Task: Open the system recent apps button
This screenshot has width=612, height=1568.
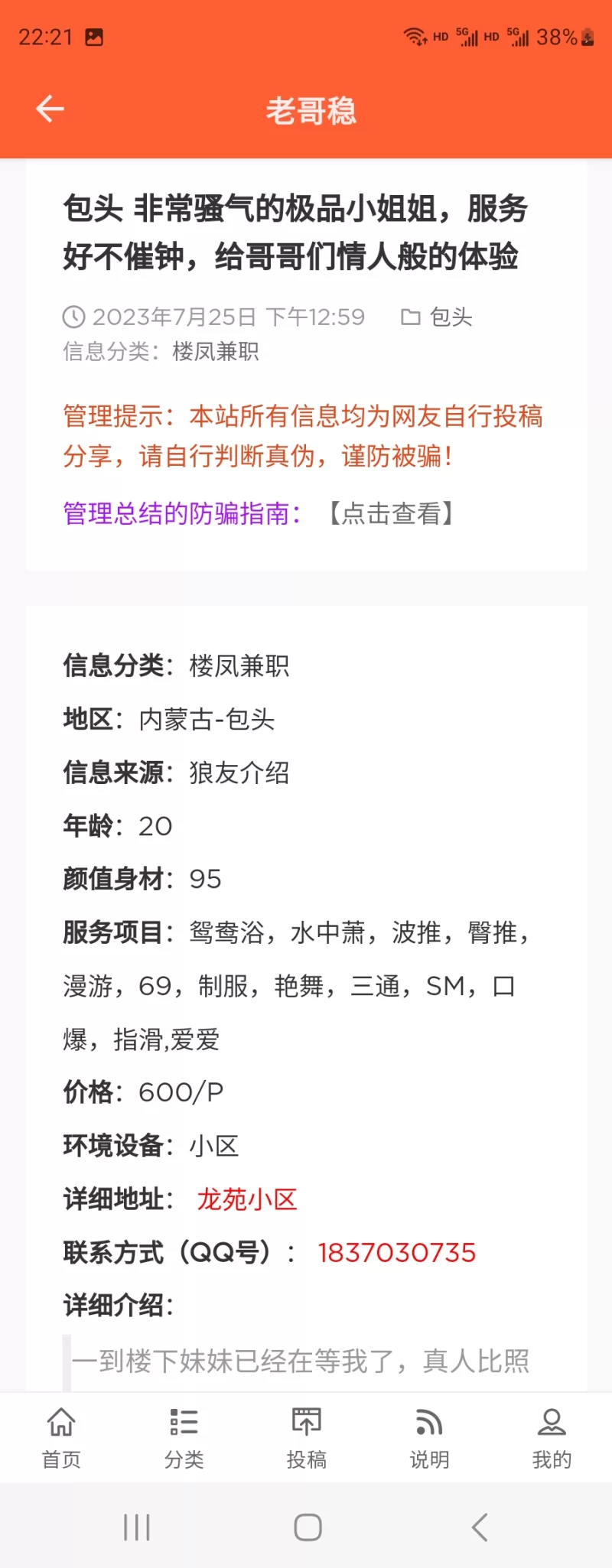Action: 137,1527
